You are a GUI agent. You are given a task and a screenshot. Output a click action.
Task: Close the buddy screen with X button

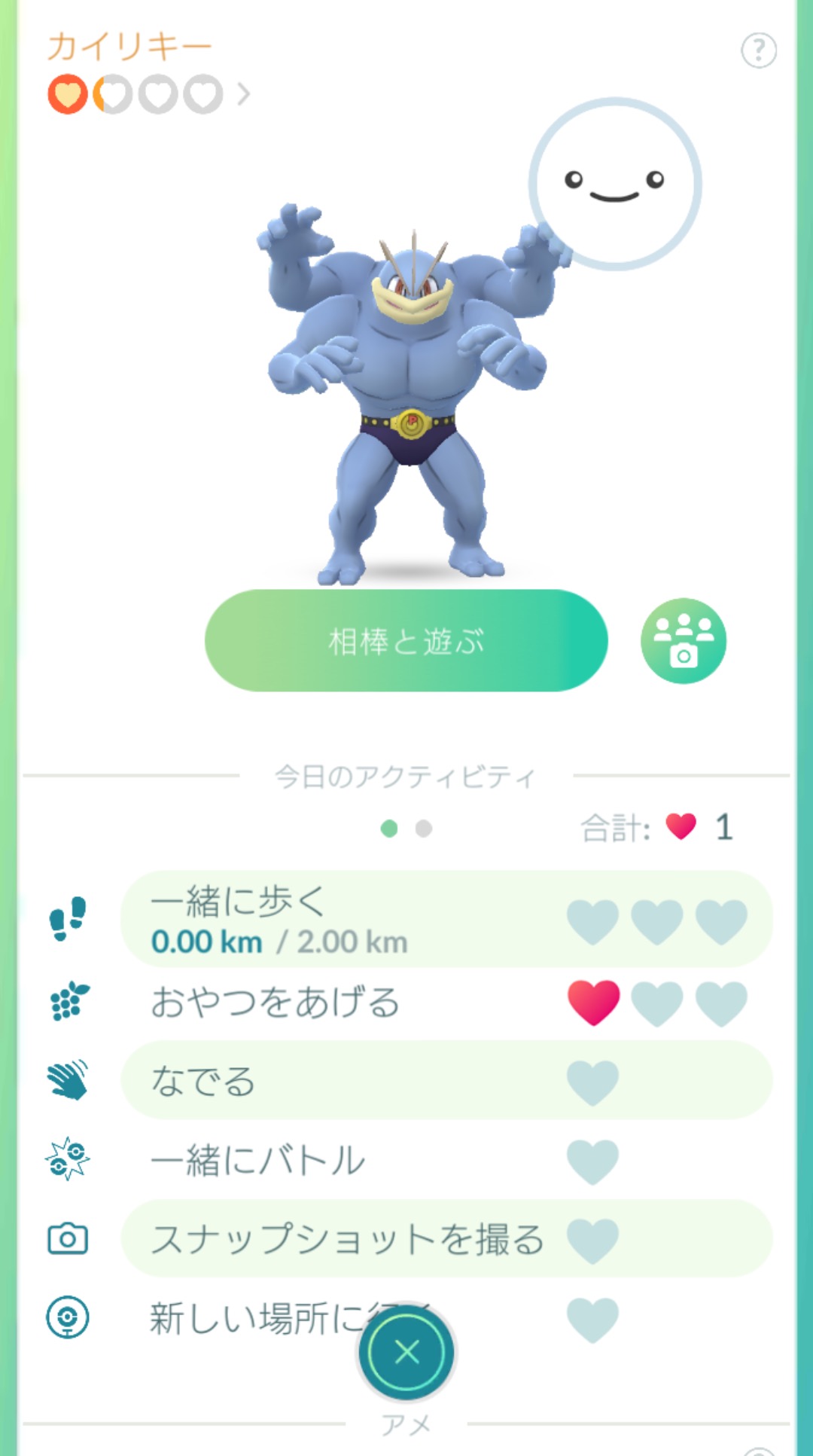pos(406,1352)
